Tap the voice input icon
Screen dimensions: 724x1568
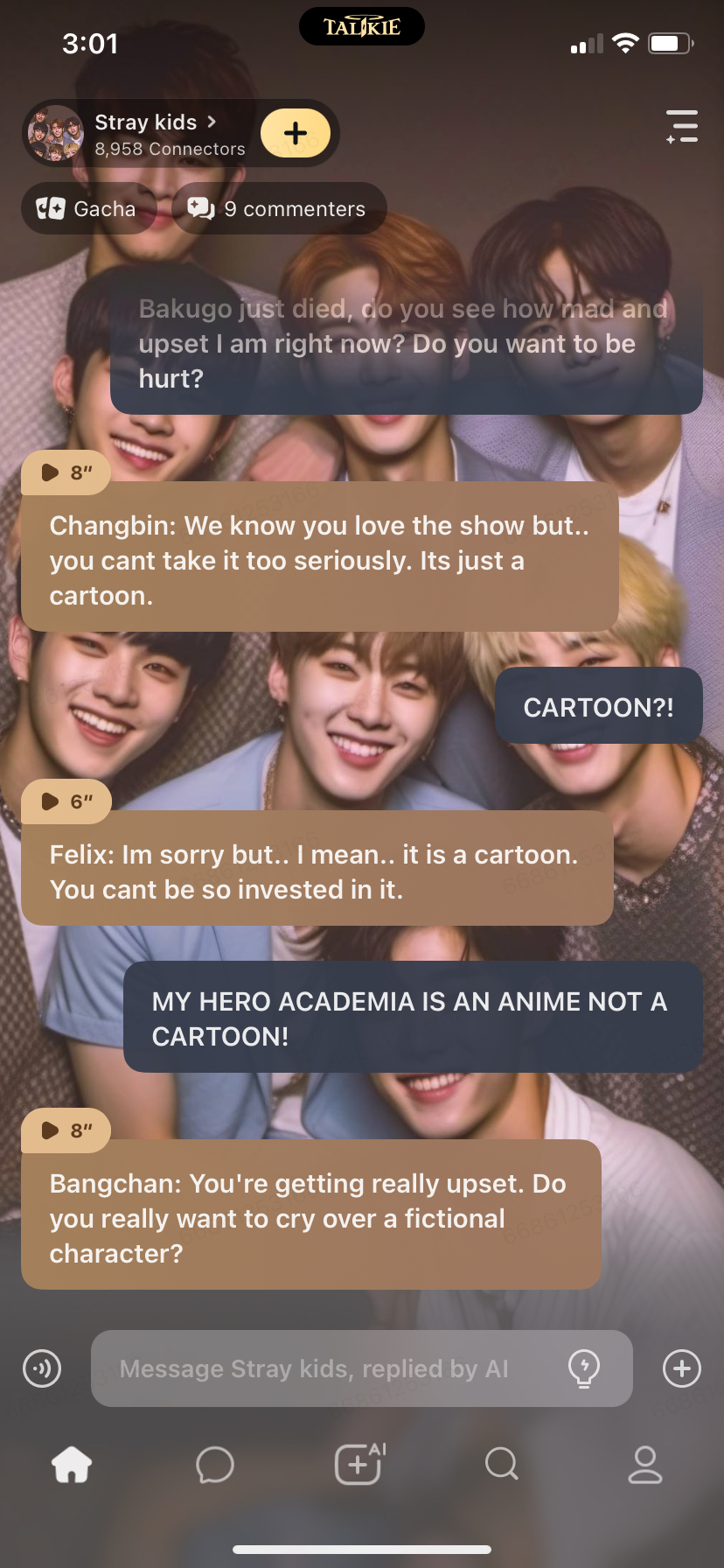pos(42,1368)
